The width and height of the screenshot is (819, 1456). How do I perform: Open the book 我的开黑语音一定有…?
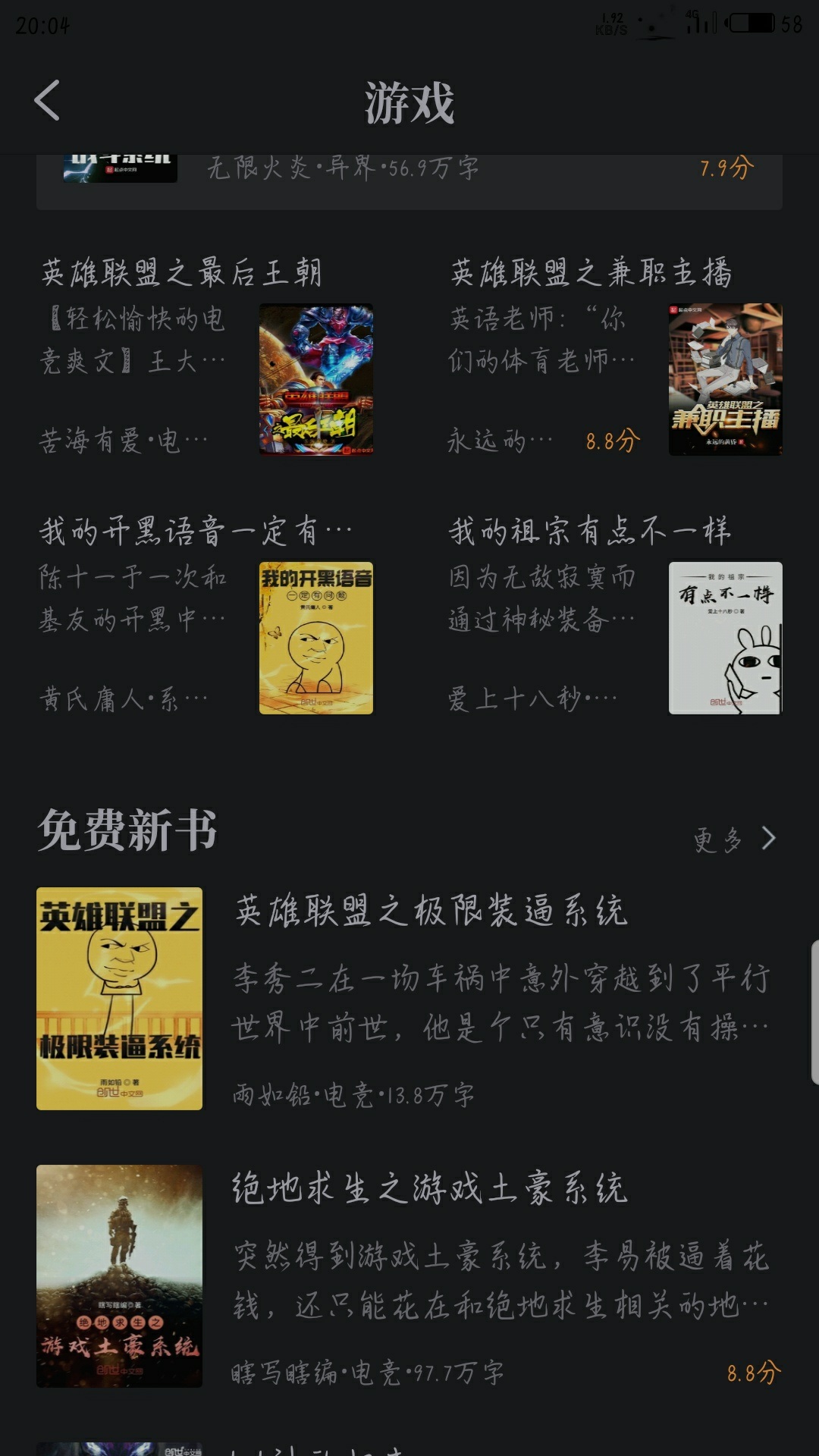pos(206,615)
